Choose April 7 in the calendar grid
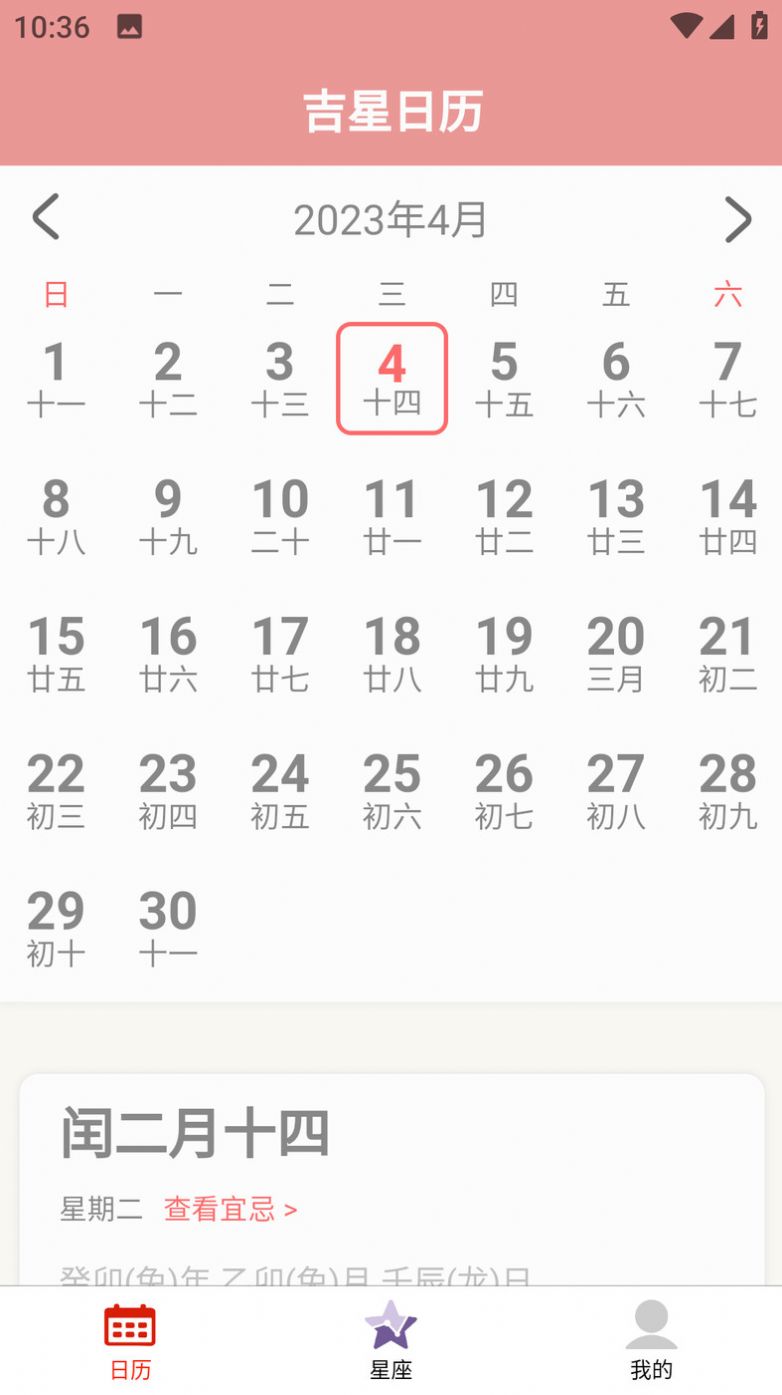Image resolution: width=782 pixels, height=1395 pixels. [x=727, y=378]
